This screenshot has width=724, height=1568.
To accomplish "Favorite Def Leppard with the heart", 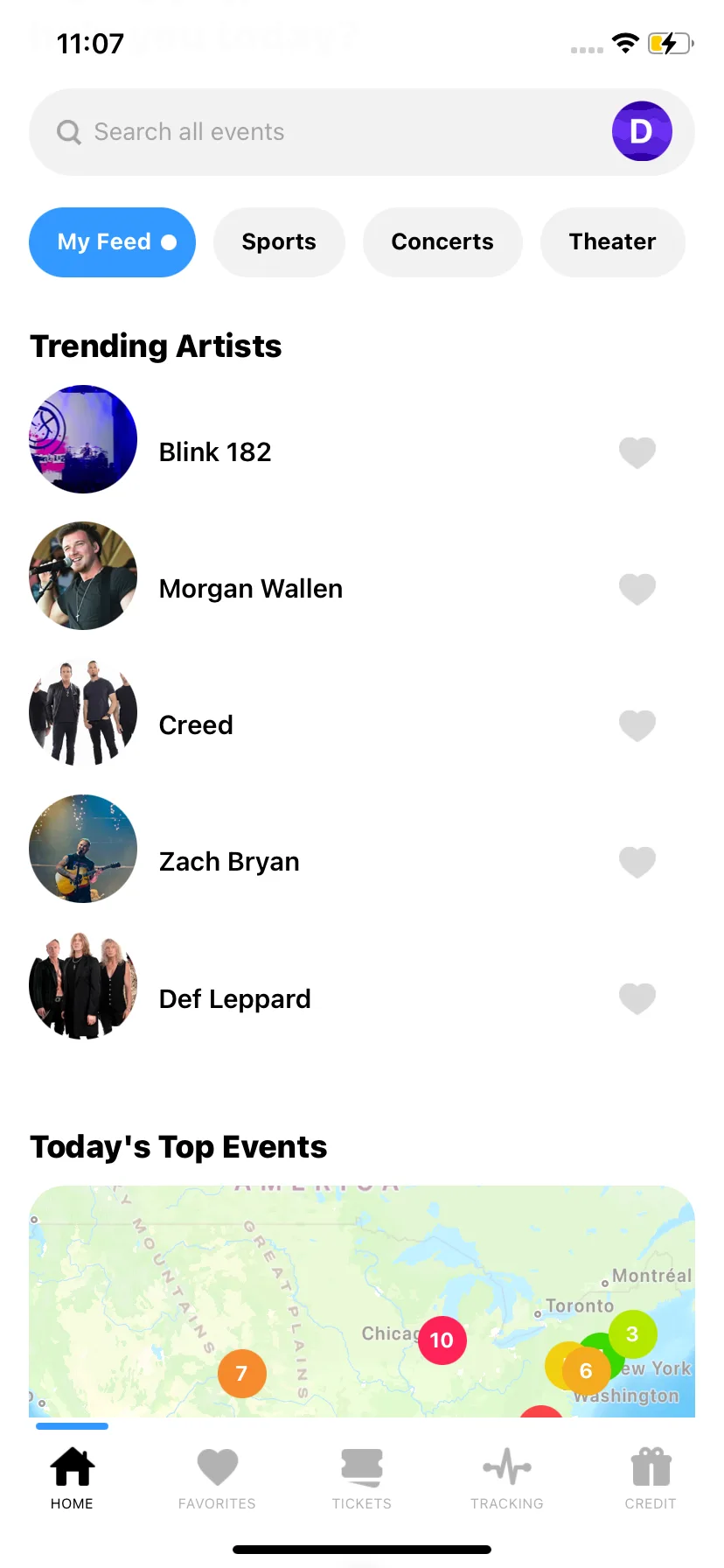I will coord(637,998).
